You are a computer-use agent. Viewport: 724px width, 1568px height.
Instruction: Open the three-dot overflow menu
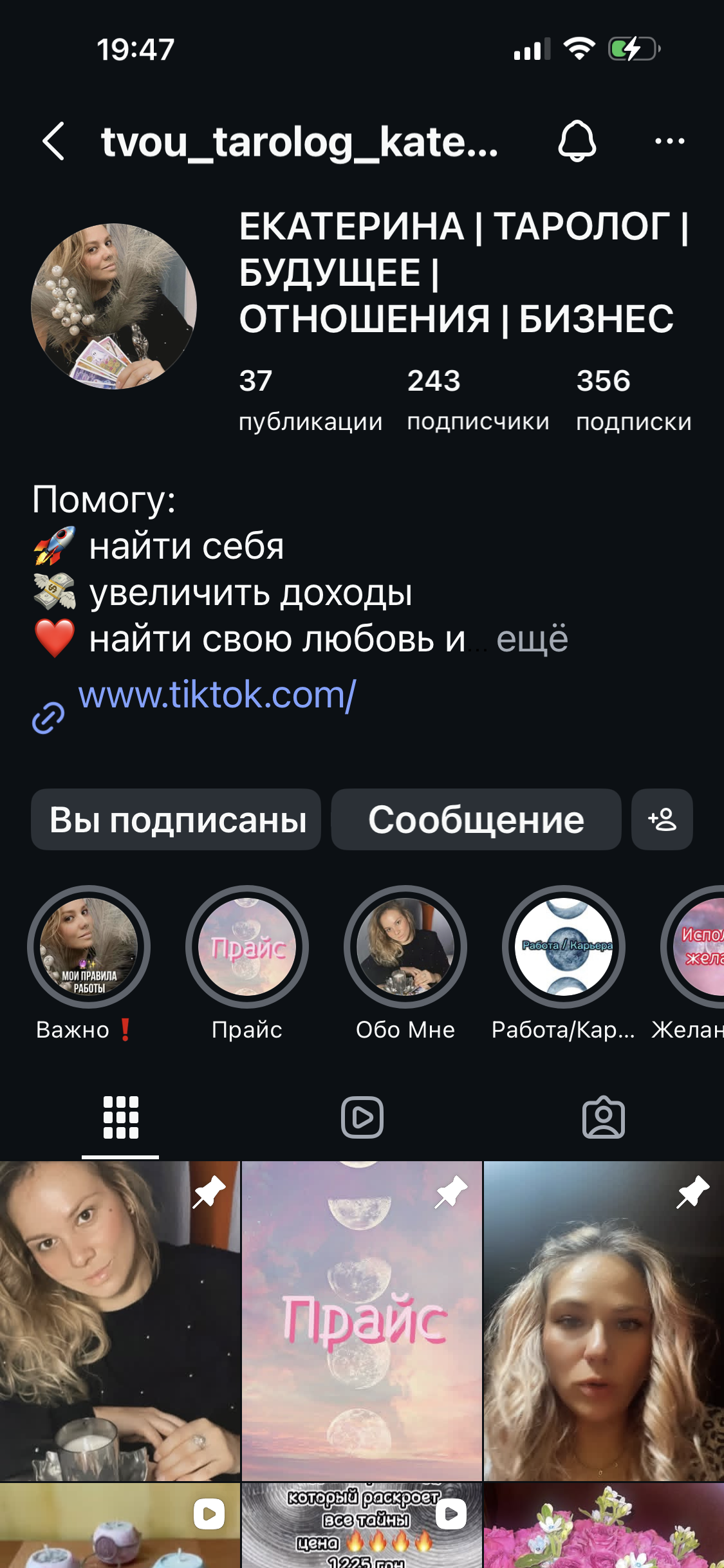[x=669, y=141]
